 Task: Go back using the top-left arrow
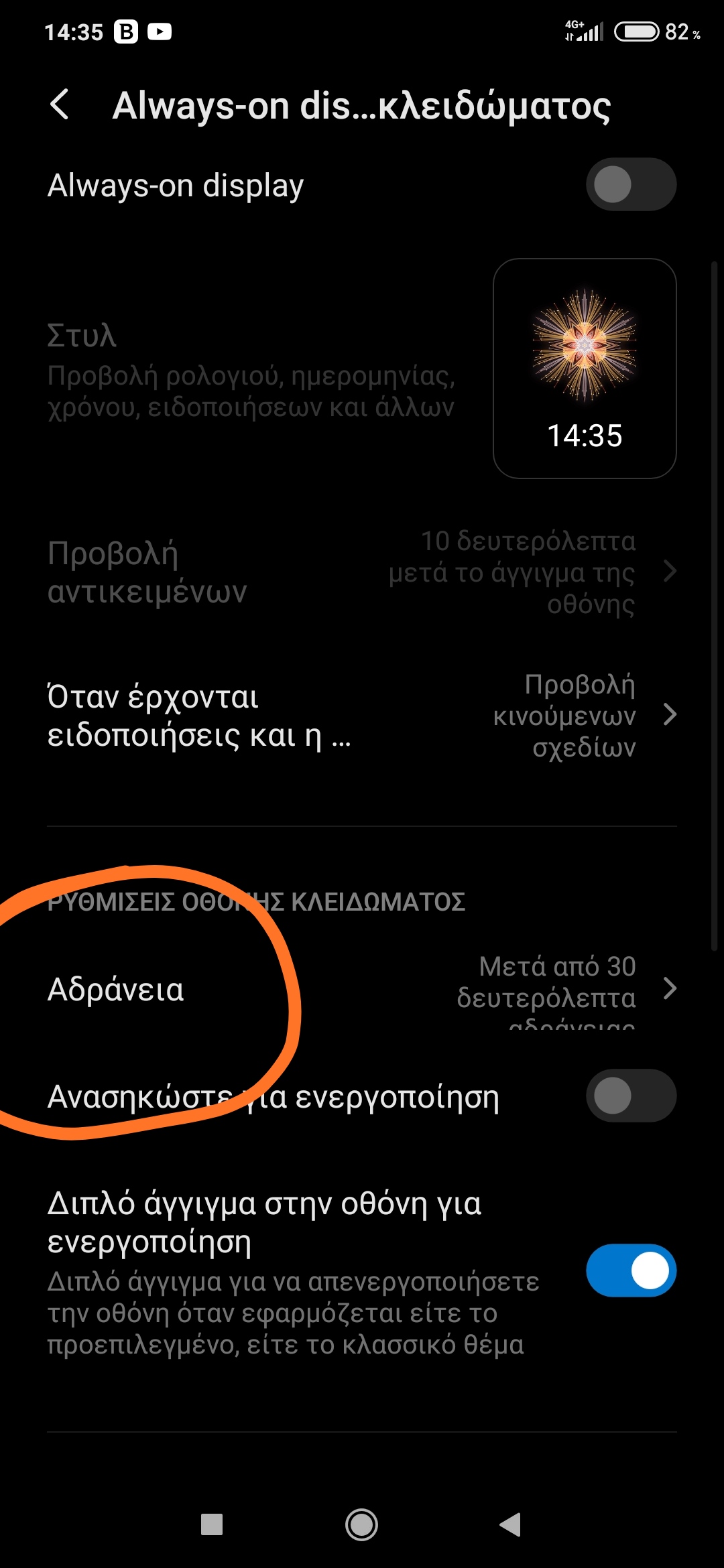[x=60, y=105]
